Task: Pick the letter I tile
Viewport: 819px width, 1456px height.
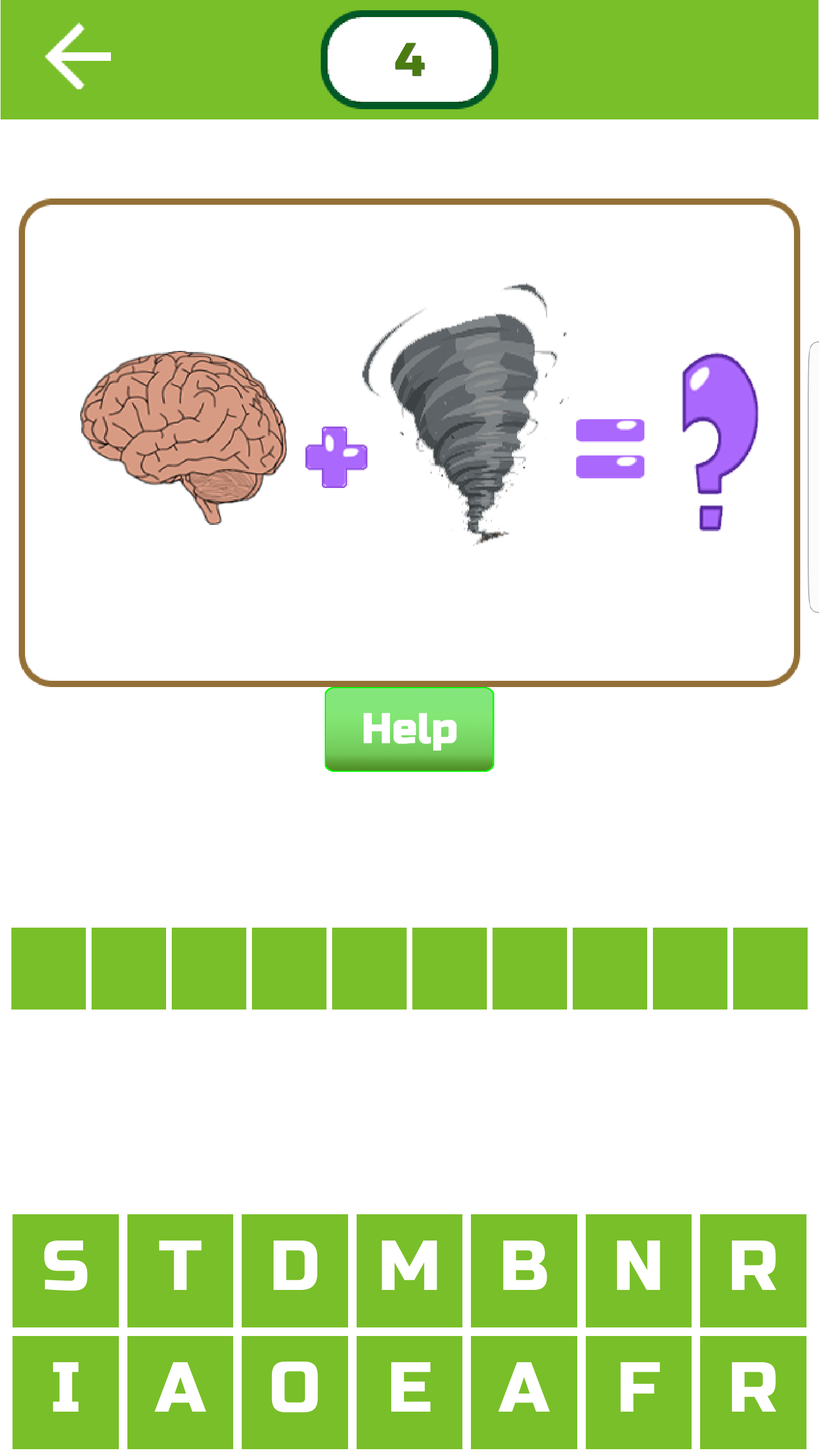Action: (65, 1392)
